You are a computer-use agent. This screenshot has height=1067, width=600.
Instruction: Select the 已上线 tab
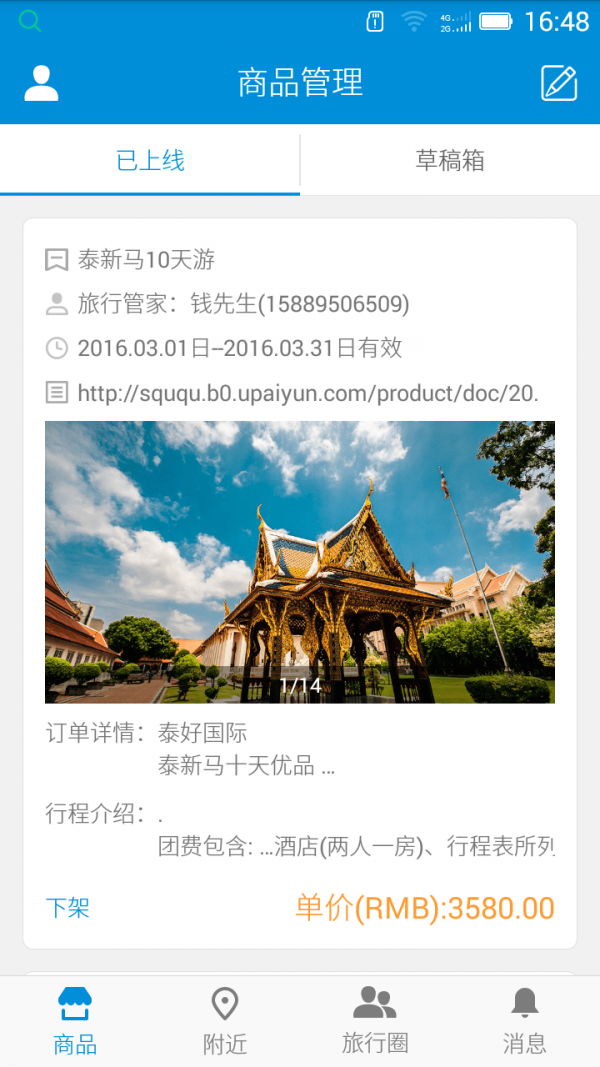tap(150, 161)
